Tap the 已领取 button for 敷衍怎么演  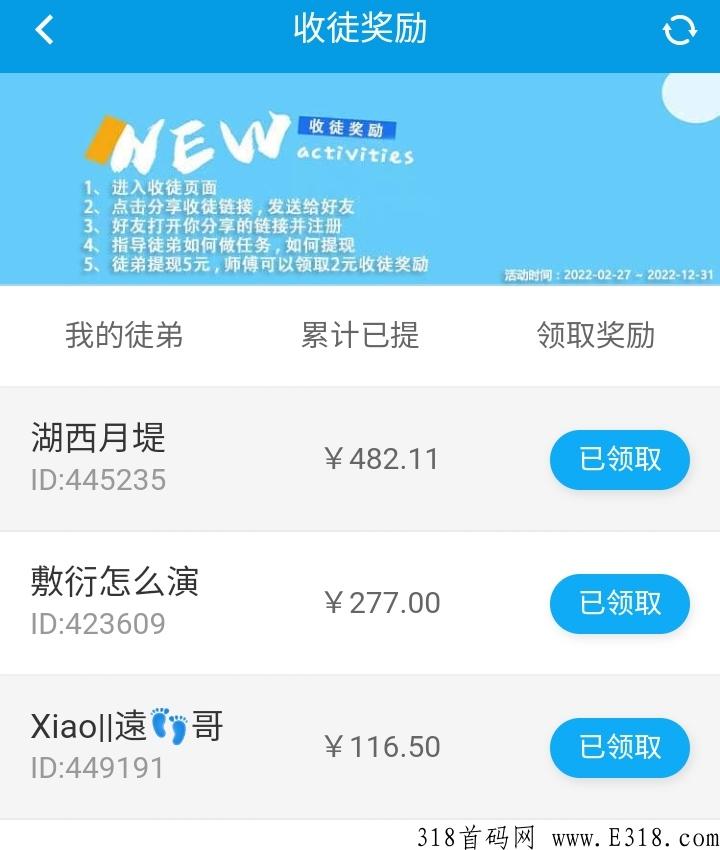[x=619, y=603]
